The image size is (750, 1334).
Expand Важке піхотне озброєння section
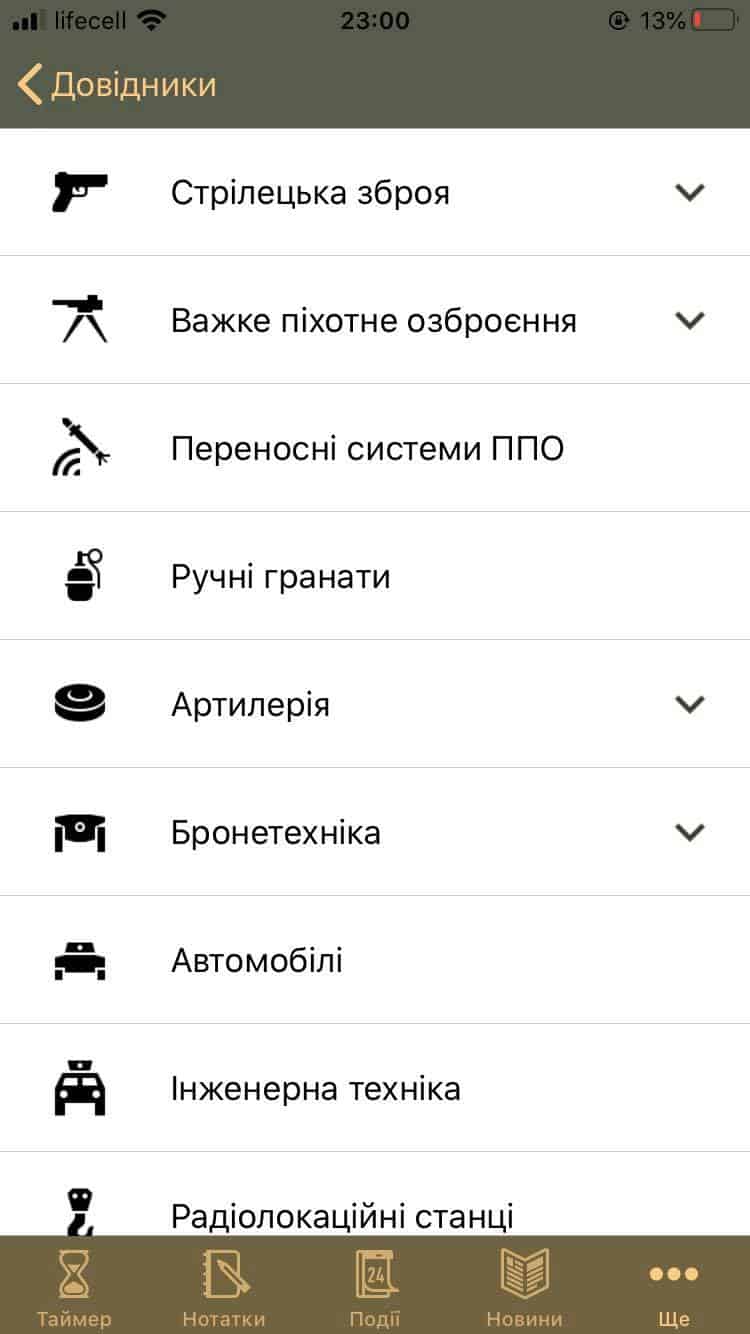[x=689, y=320]
